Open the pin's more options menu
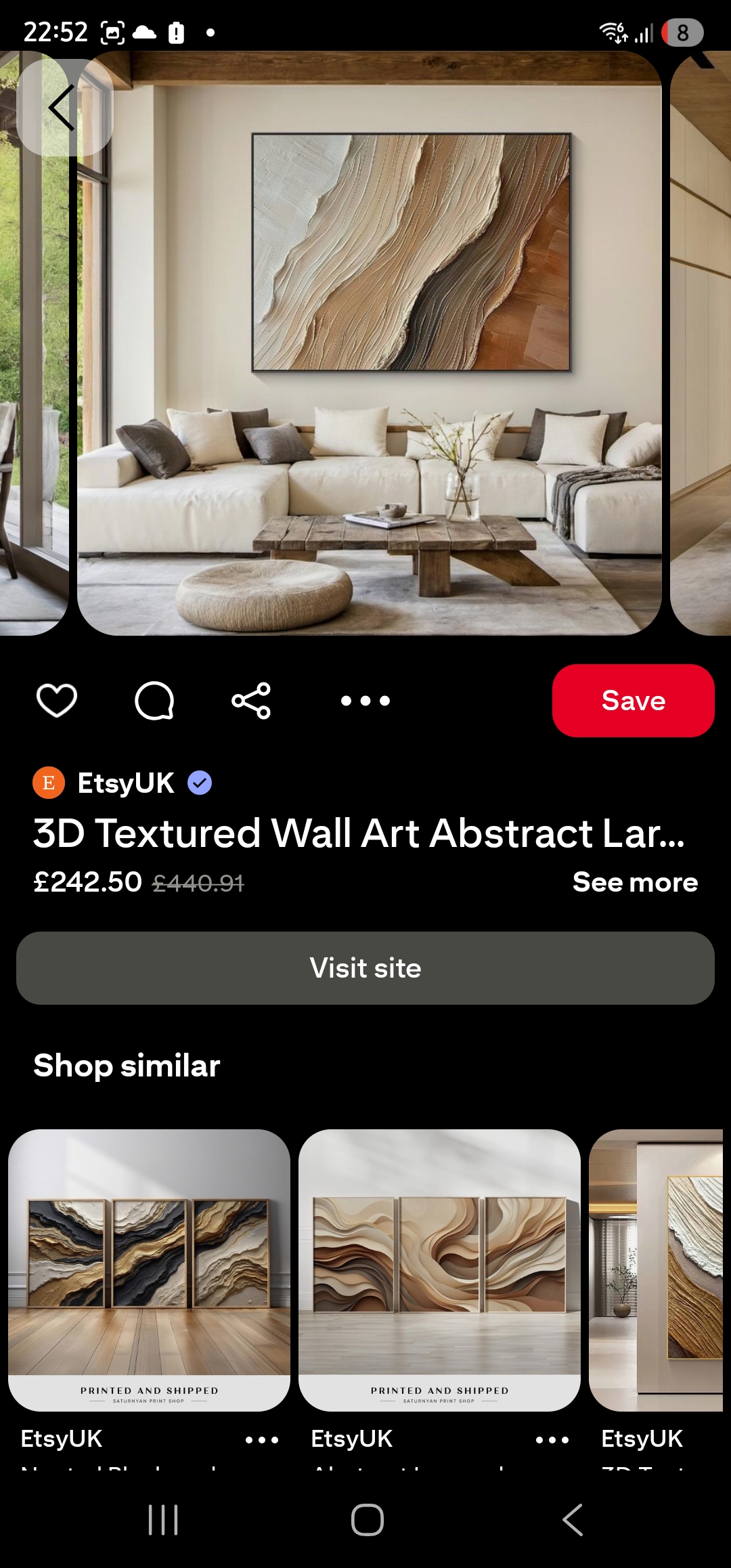Viewport: 731px width, 1568px height. tap(365, 700)
